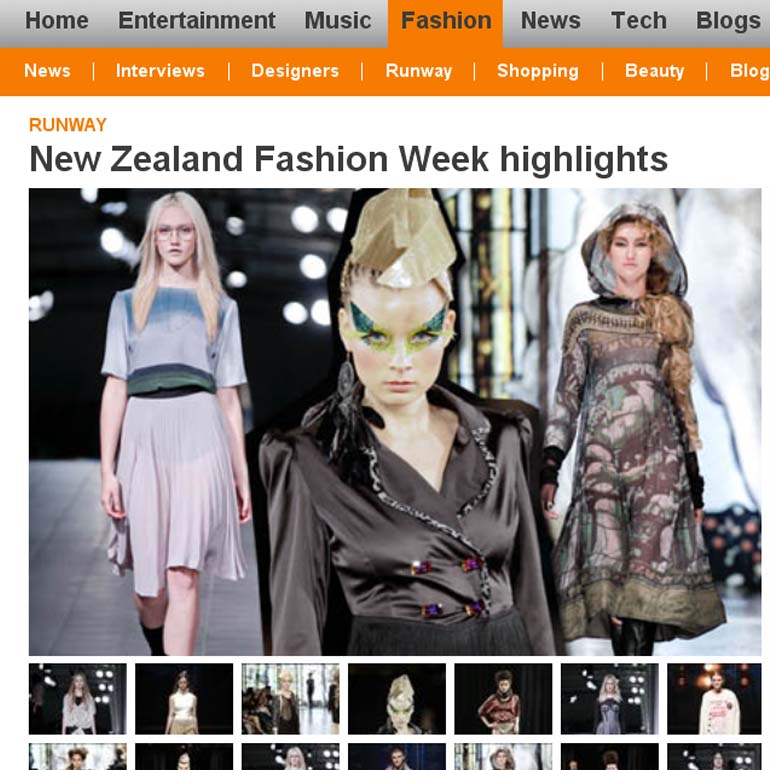Select the Fashion tab
The image size is (770, 770).
pos(446,21)
